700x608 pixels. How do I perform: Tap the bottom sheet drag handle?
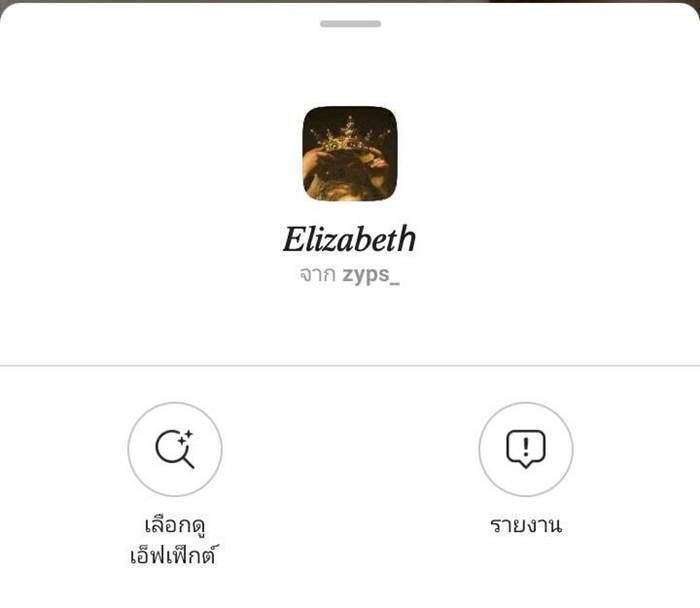350,23
